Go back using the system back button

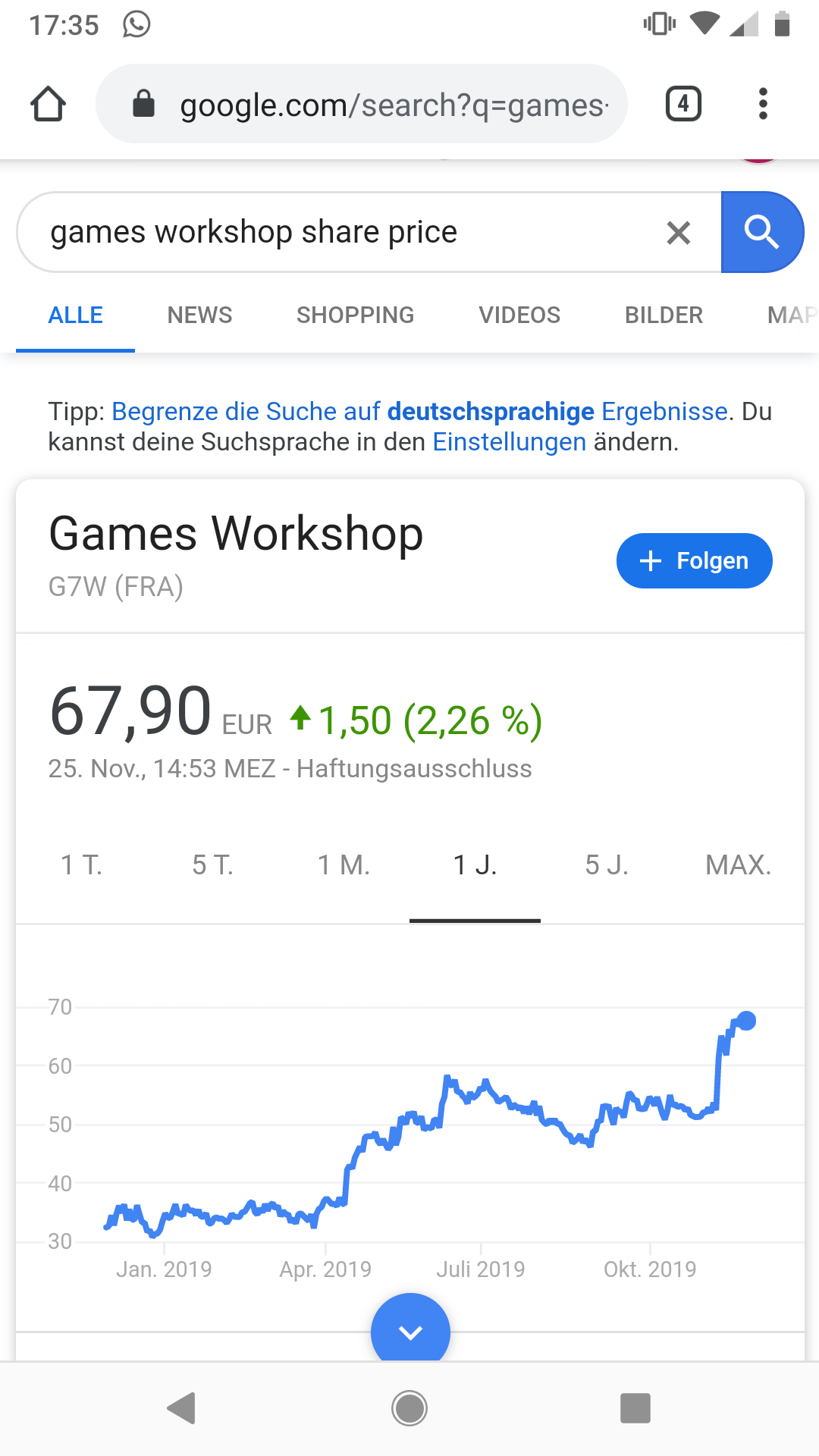(x=182, y=1408)
